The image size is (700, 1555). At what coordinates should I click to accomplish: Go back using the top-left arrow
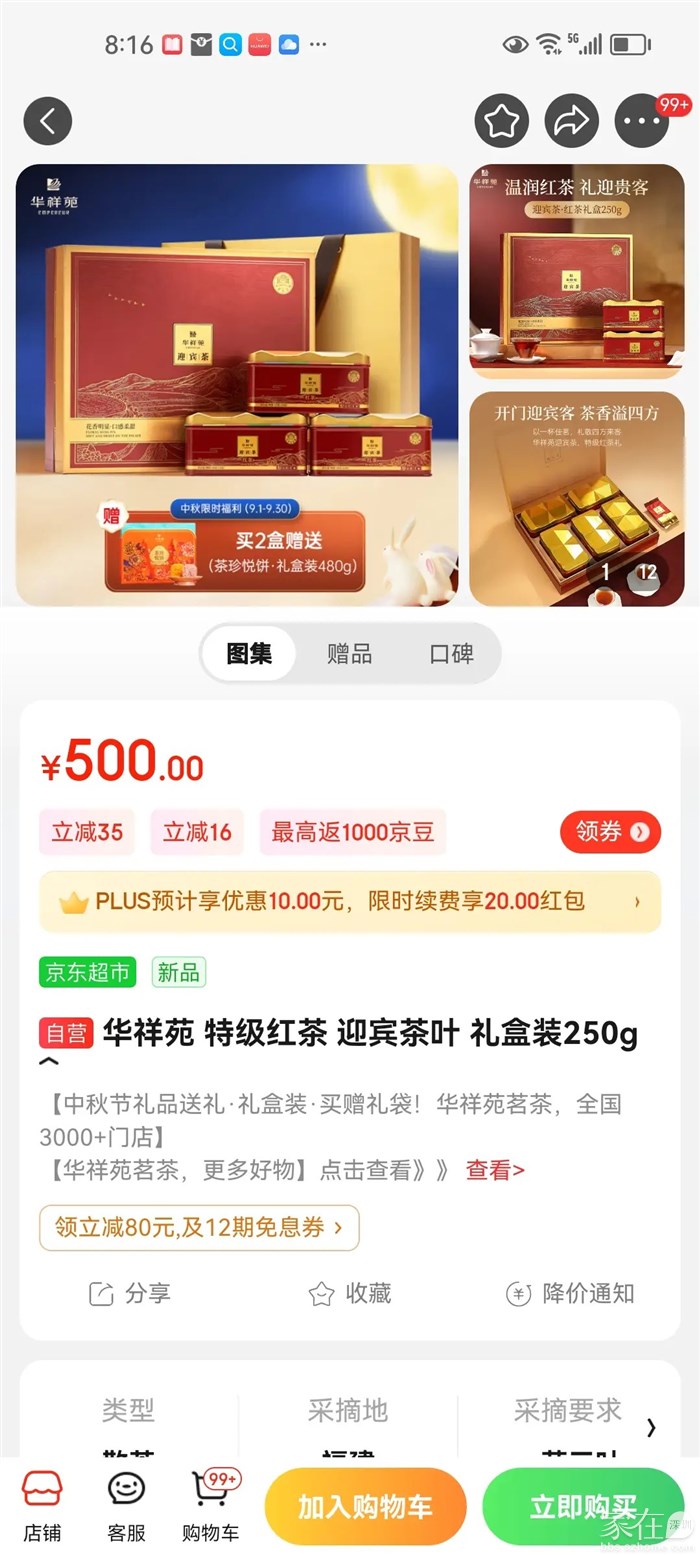(48, 121)
